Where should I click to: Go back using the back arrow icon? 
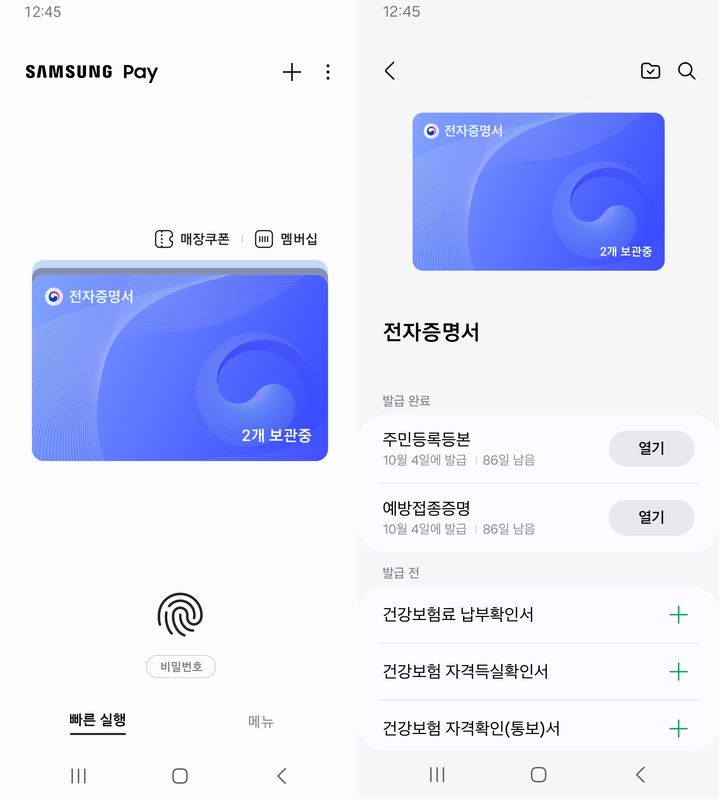click(x=390, y=71)
